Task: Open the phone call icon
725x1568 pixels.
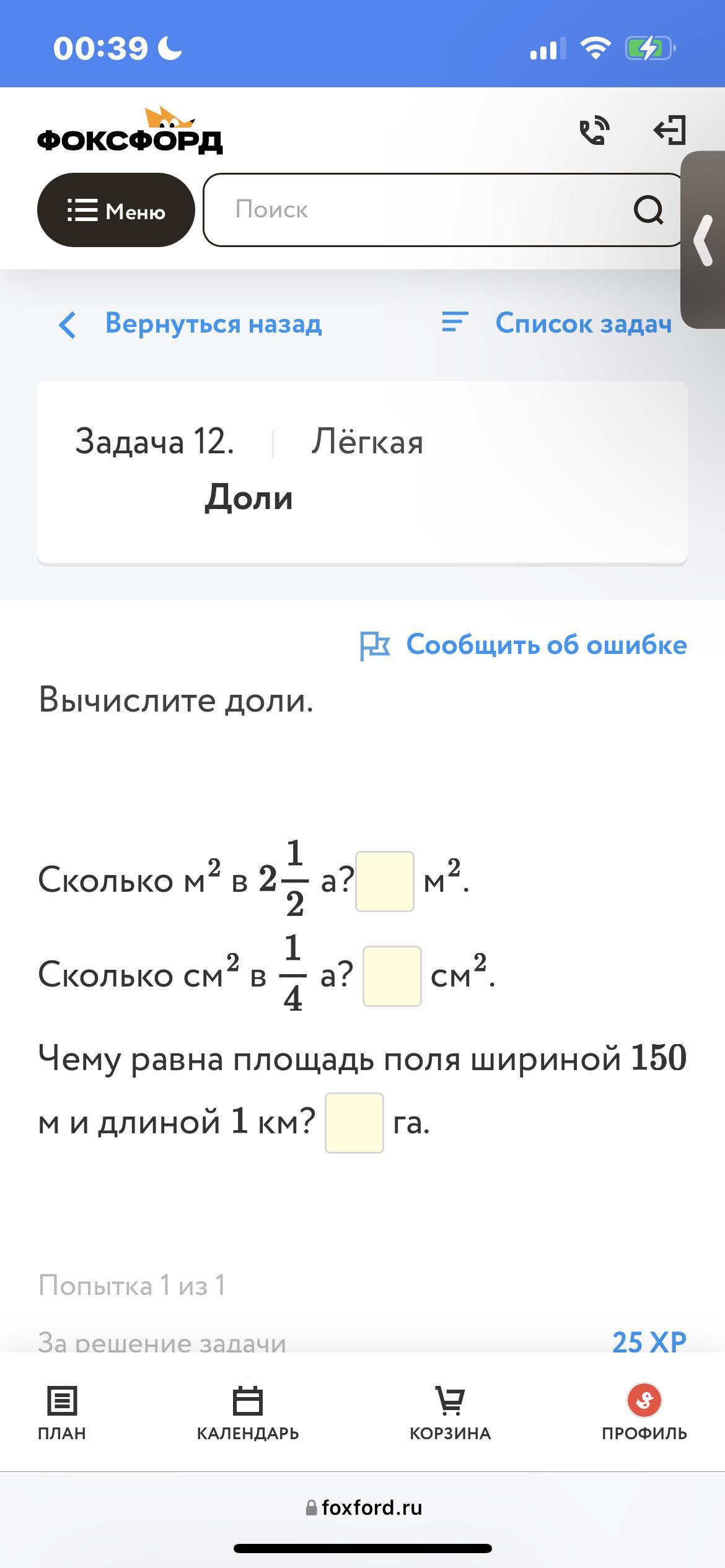Action: [594, 131]
